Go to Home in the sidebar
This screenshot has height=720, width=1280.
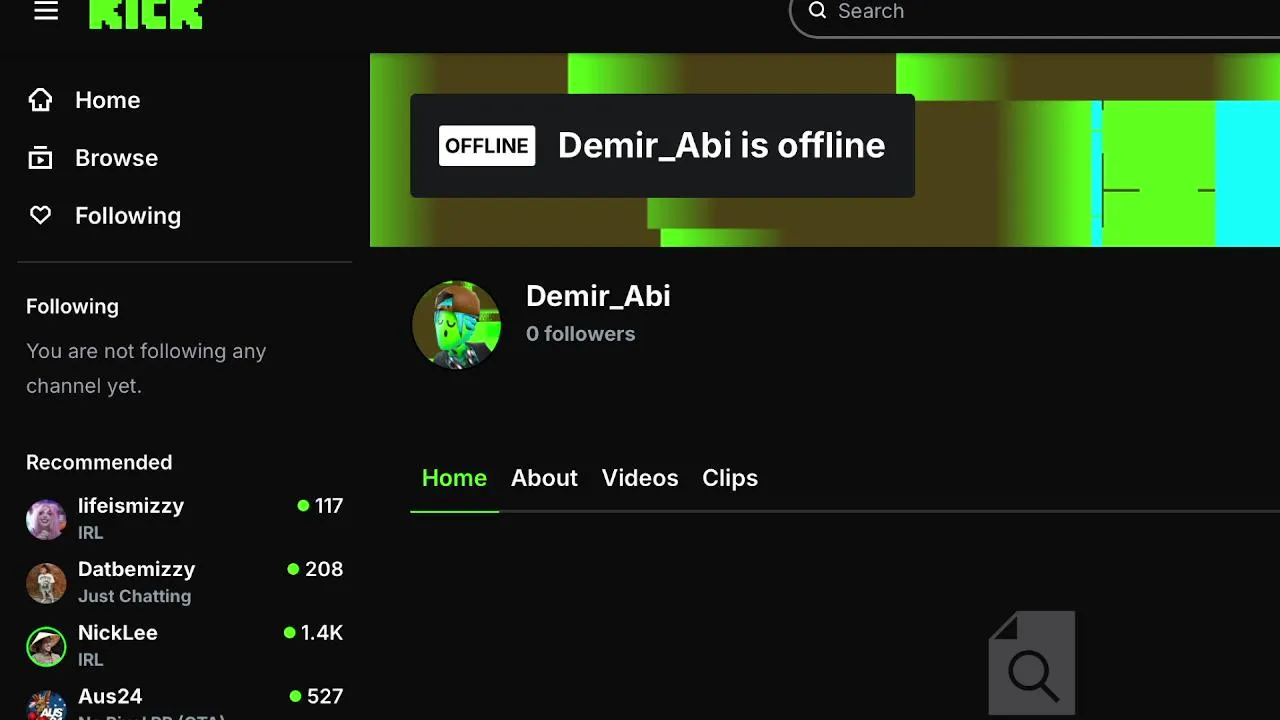pyautogui.click(x=106, y=100)
